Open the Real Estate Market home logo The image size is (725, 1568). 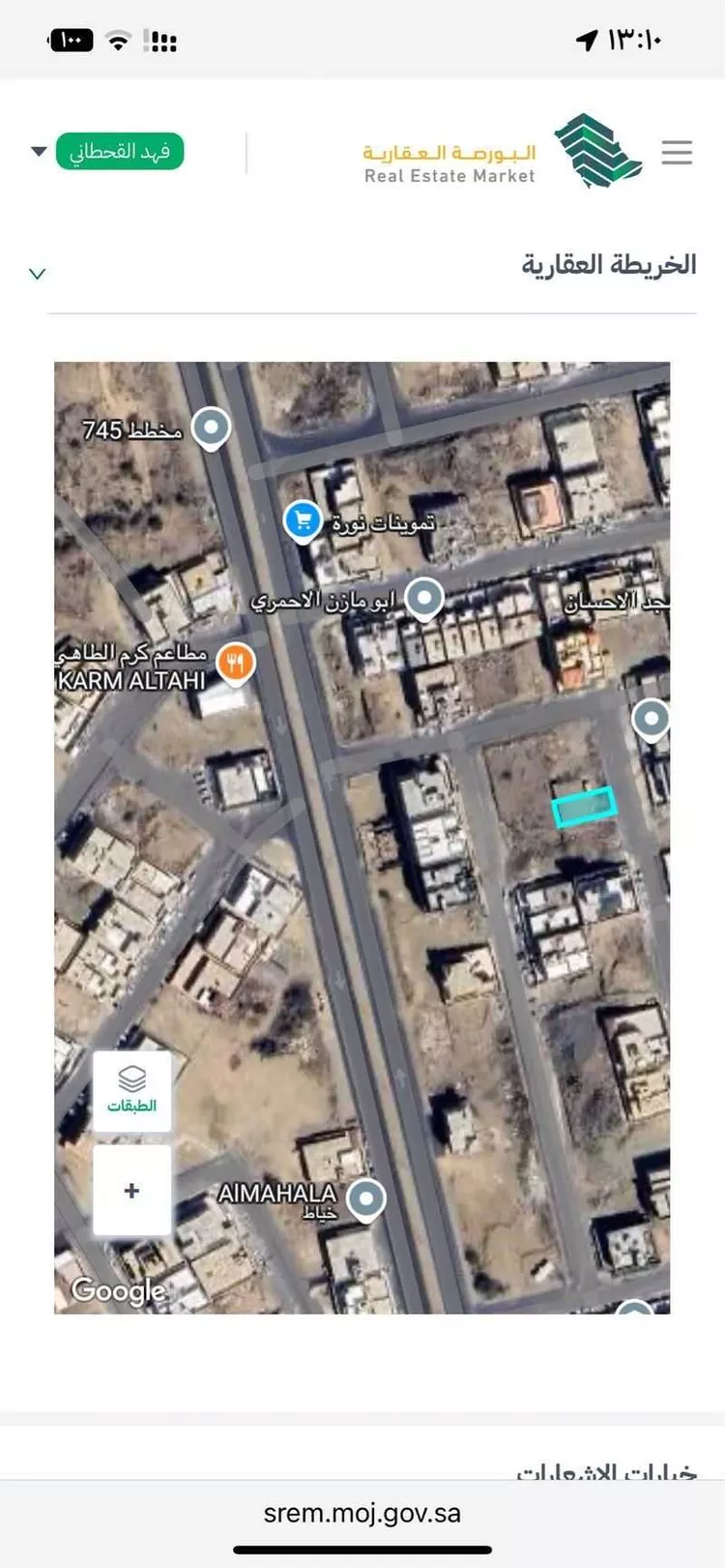point(503,152)
